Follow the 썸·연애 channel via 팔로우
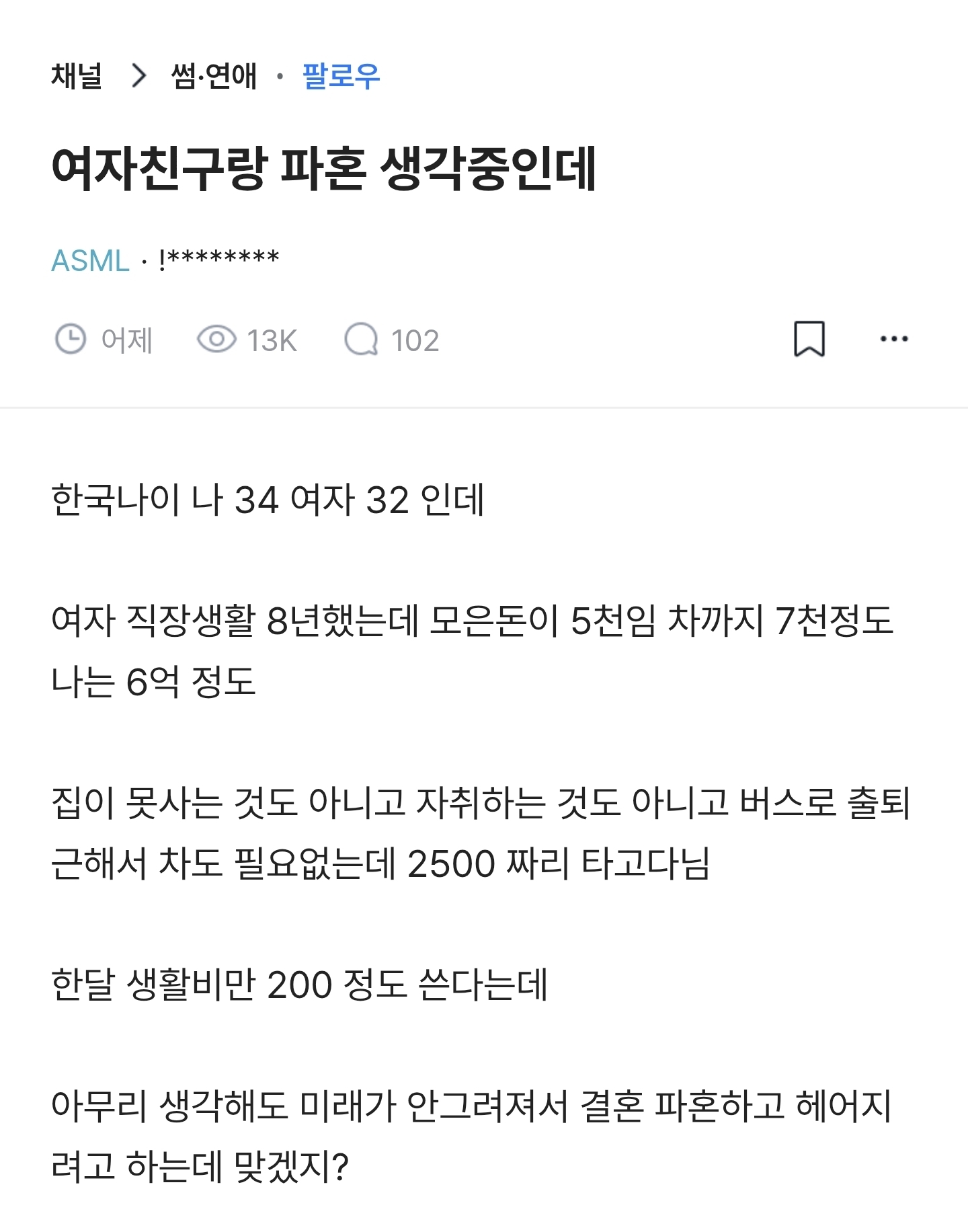 pos(341,76)
